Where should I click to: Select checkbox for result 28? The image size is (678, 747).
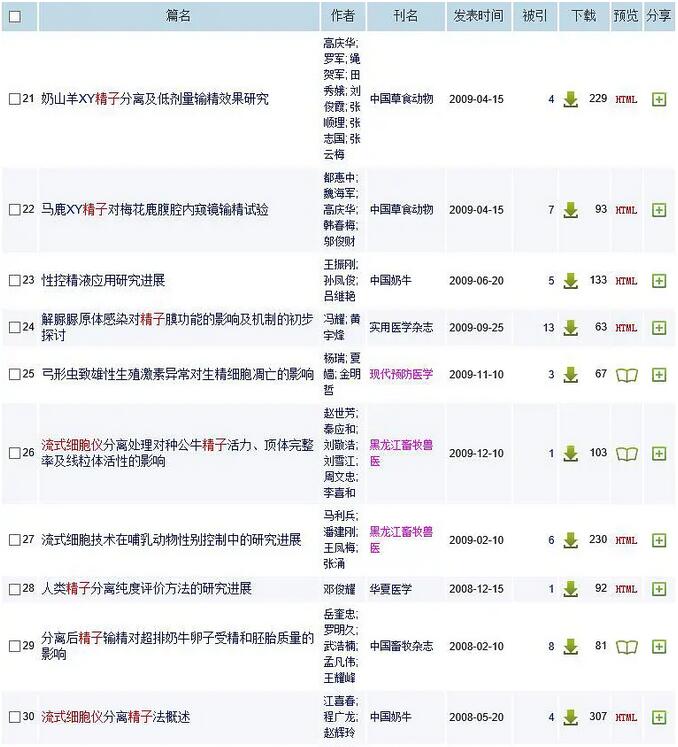click(14, 589)
